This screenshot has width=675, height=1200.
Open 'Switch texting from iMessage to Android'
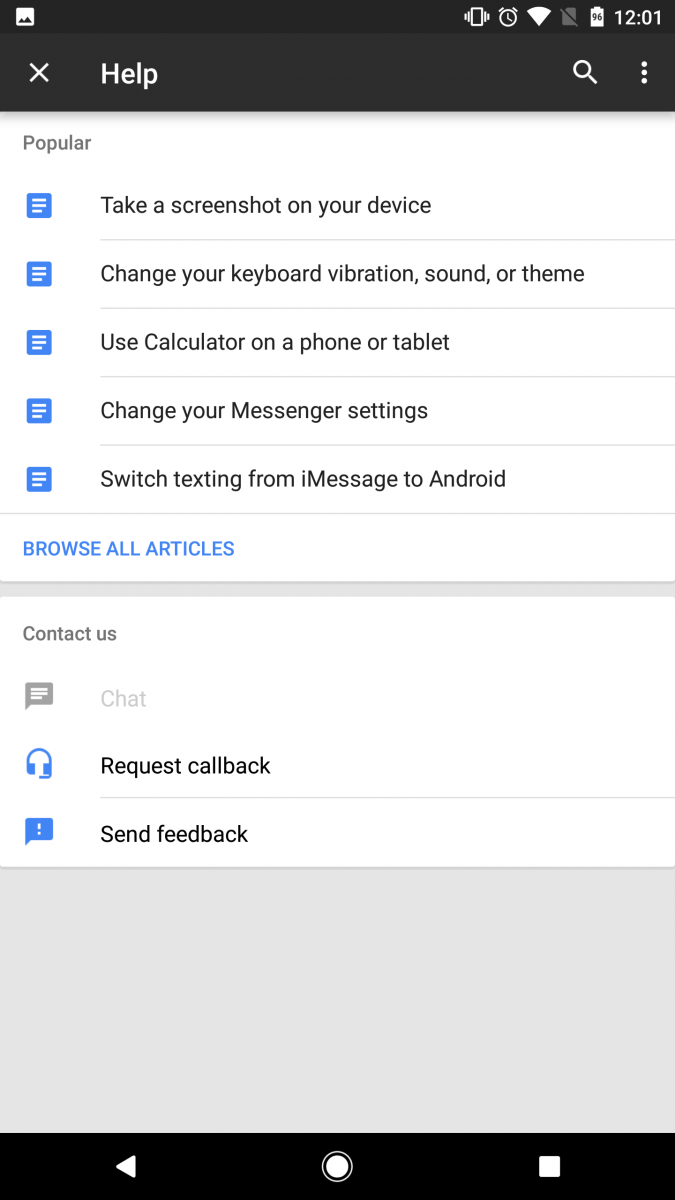click(337, 479)
